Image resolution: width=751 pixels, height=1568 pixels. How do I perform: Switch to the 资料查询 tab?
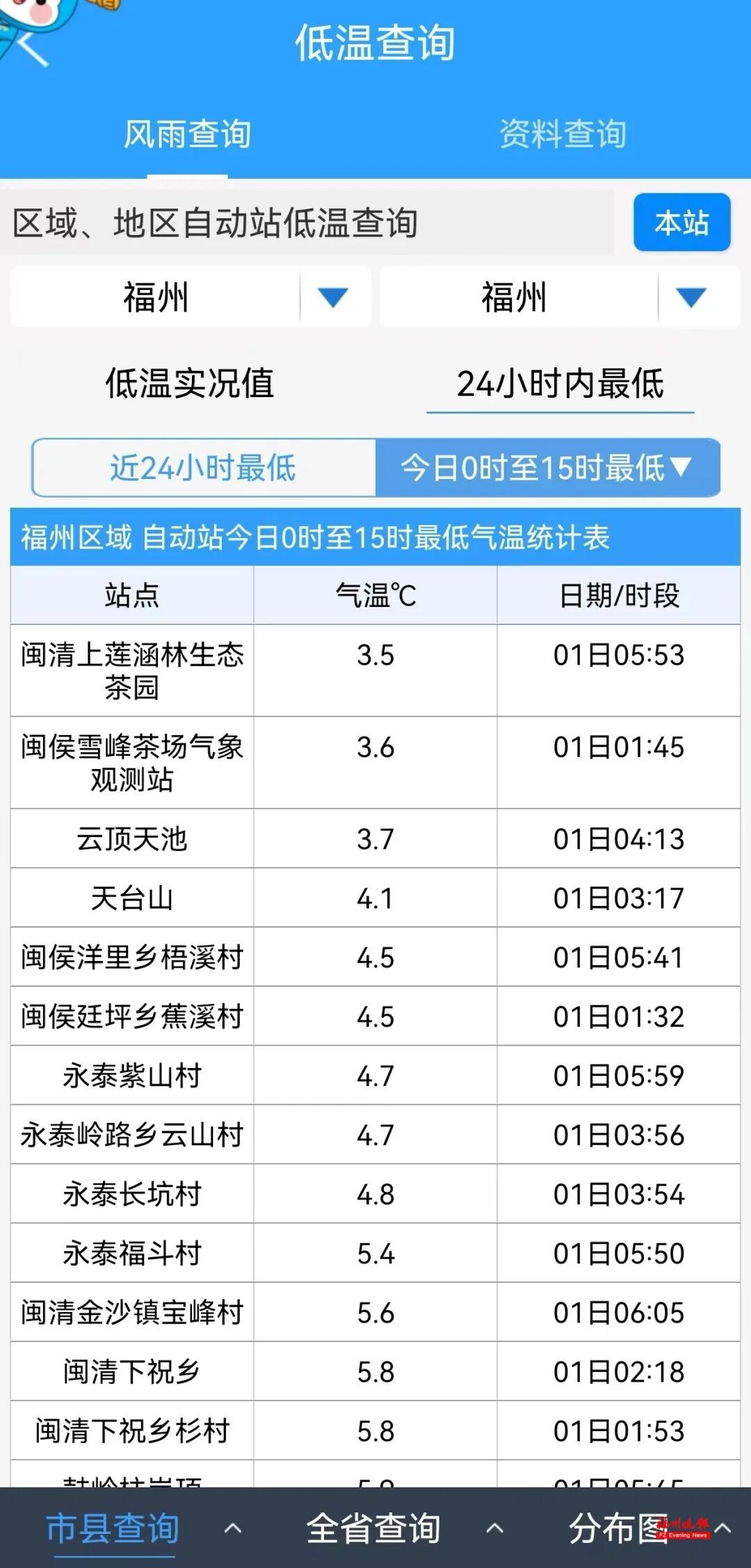click(x=562, y=136)
